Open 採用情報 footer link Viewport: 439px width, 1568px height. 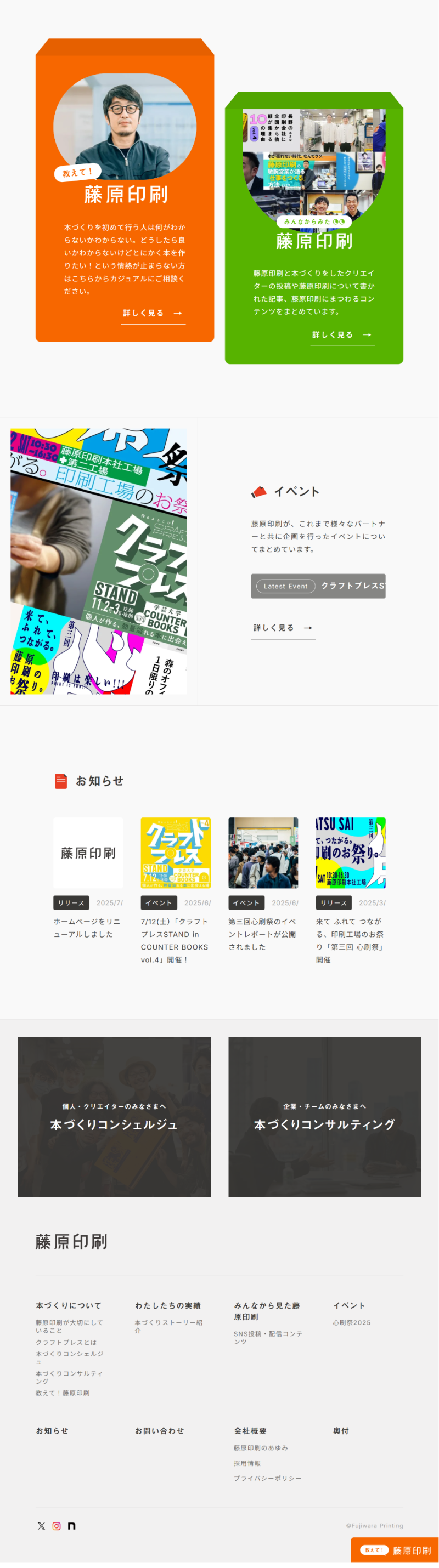click(x=247, y=1463)
